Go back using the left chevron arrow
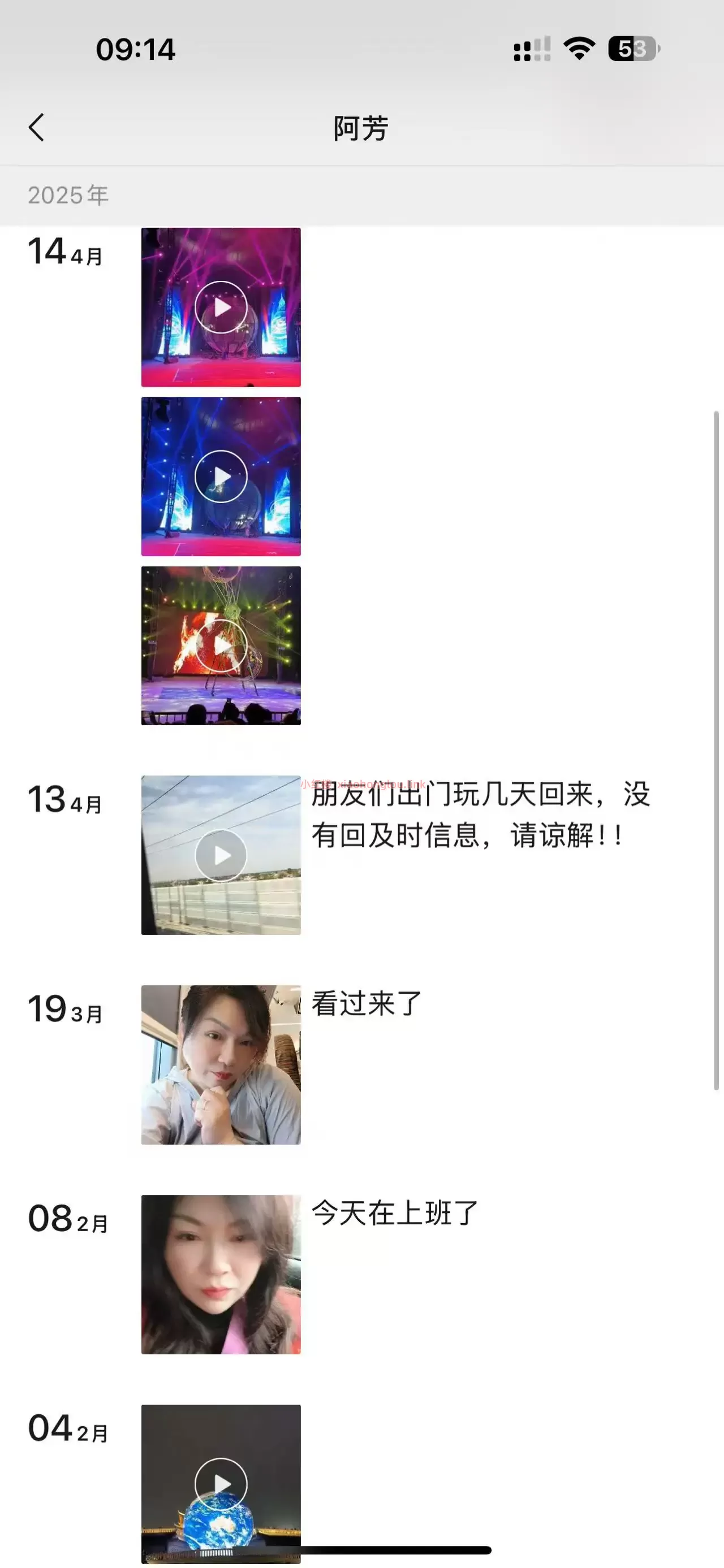The width and height of the screenshot is (724, 1568). [x=37, y=128]
